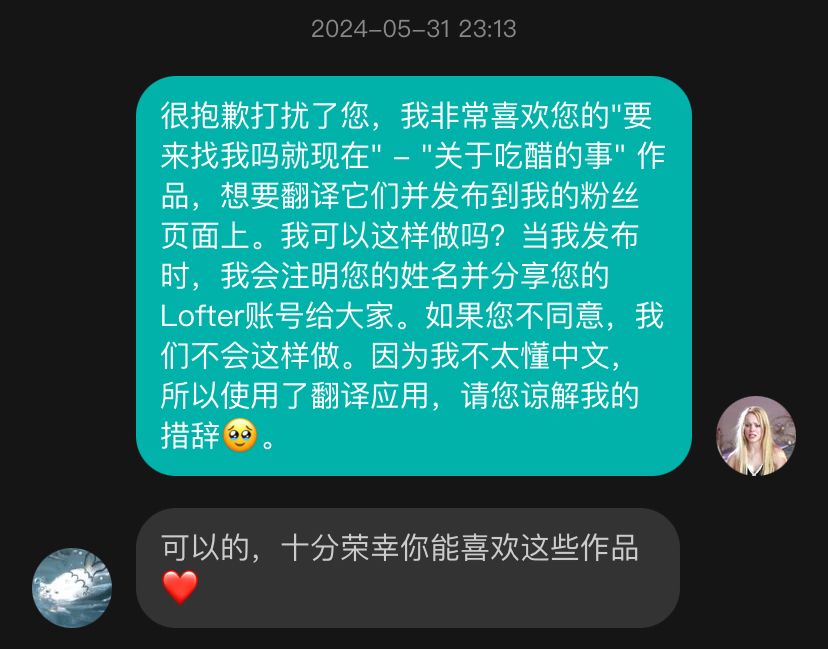
Task: Open the blonde woman's profile avatar
Action: coord(756,436)
